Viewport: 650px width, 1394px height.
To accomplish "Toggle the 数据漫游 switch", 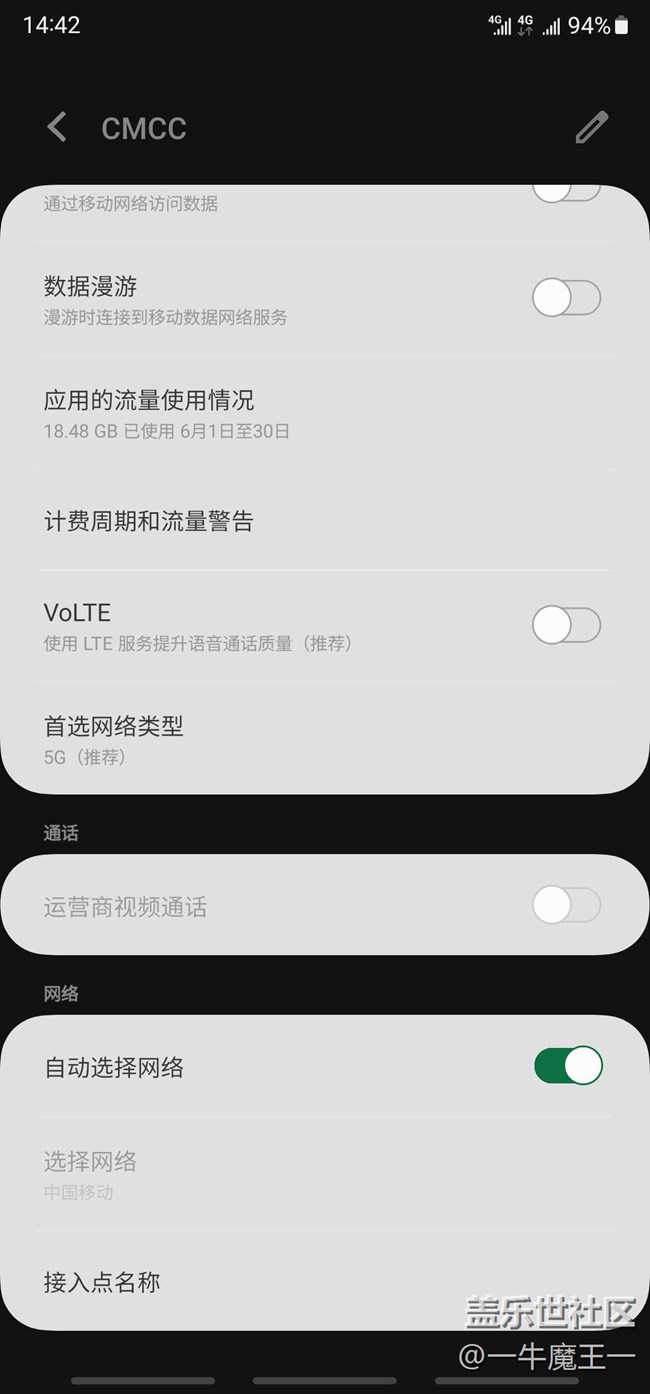I will click(566, 298).
